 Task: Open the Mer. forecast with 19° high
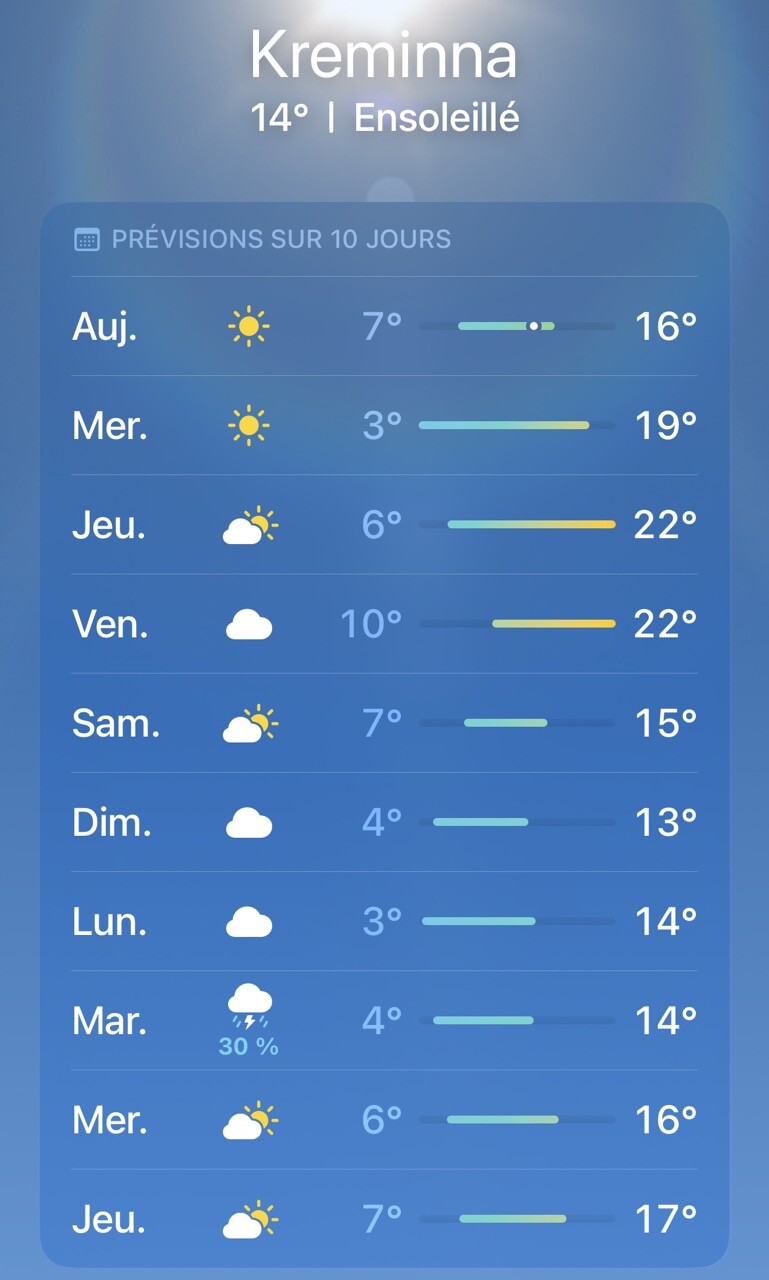384,426
